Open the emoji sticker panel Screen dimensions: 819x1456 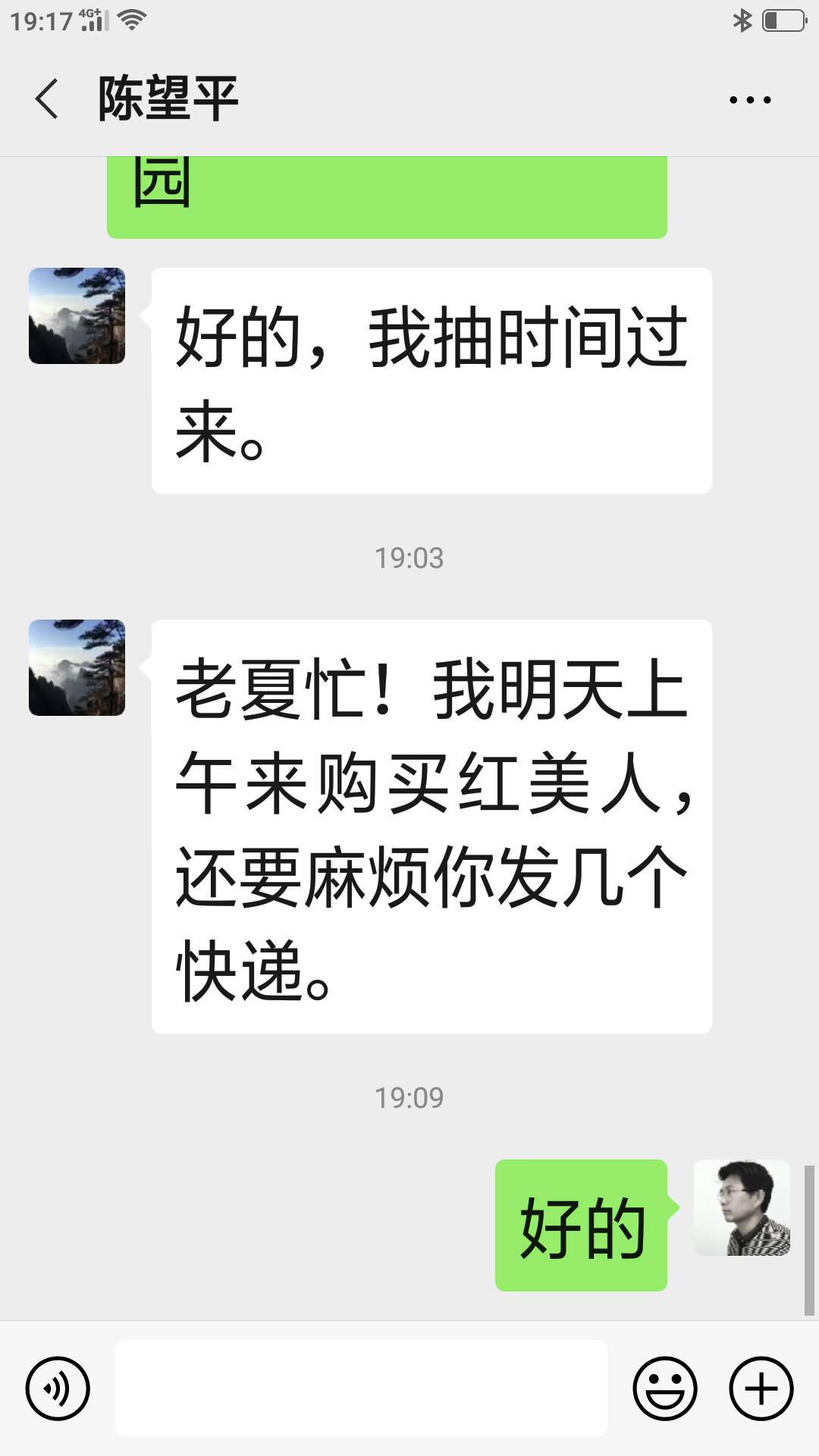(x=665, y=1389)
